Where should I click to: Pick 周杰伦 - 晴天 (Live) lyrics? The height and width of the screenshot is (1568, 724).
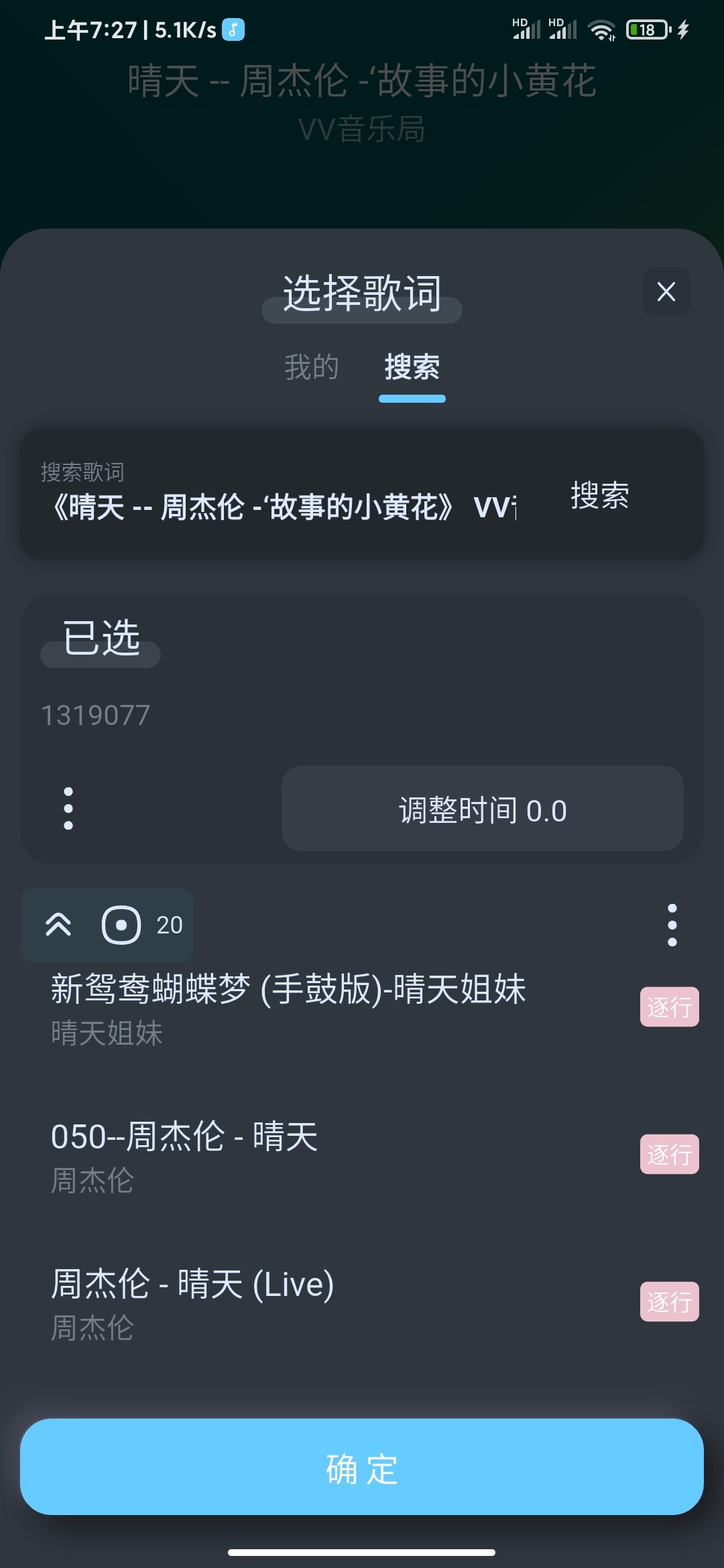(192, 1301)
